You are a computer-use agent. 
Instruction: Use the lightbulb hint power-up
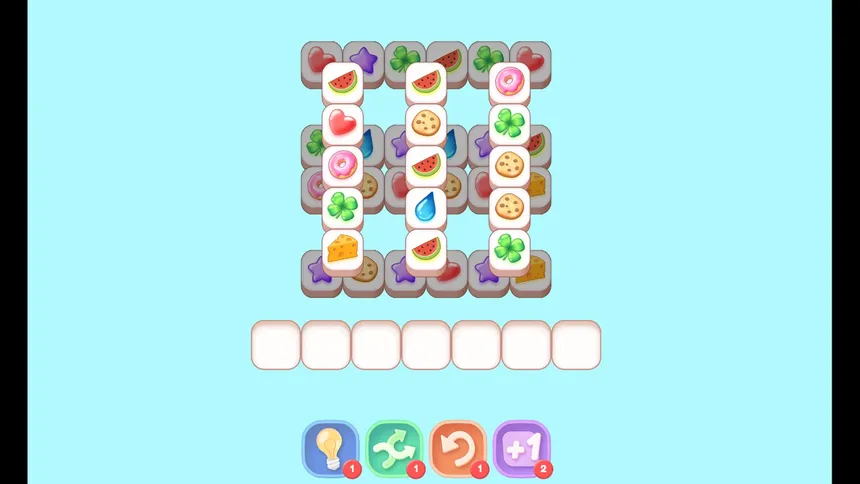pyautogui.click(x=329, y=447)
